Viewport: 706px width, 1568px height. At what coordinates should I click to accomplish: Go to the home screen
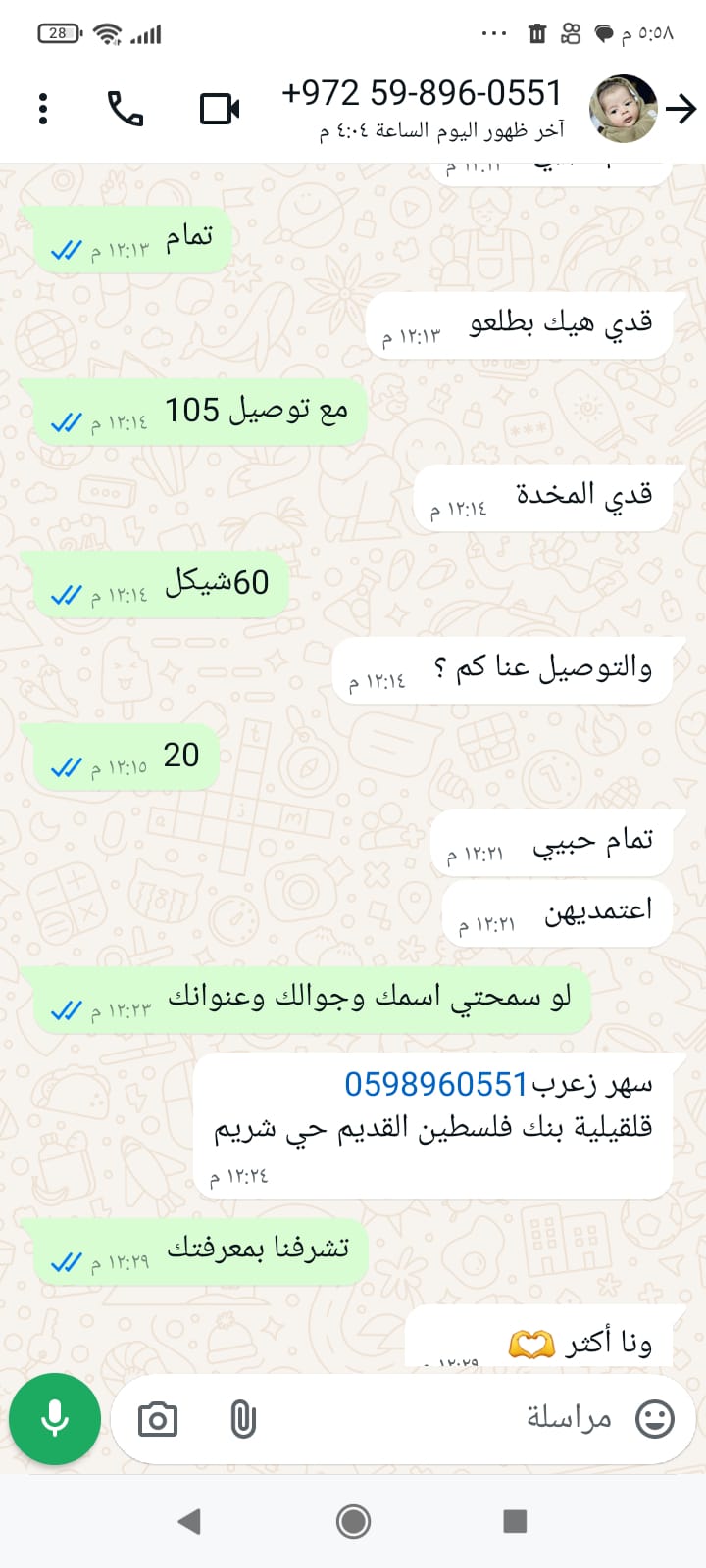[x=353, y=1521]
